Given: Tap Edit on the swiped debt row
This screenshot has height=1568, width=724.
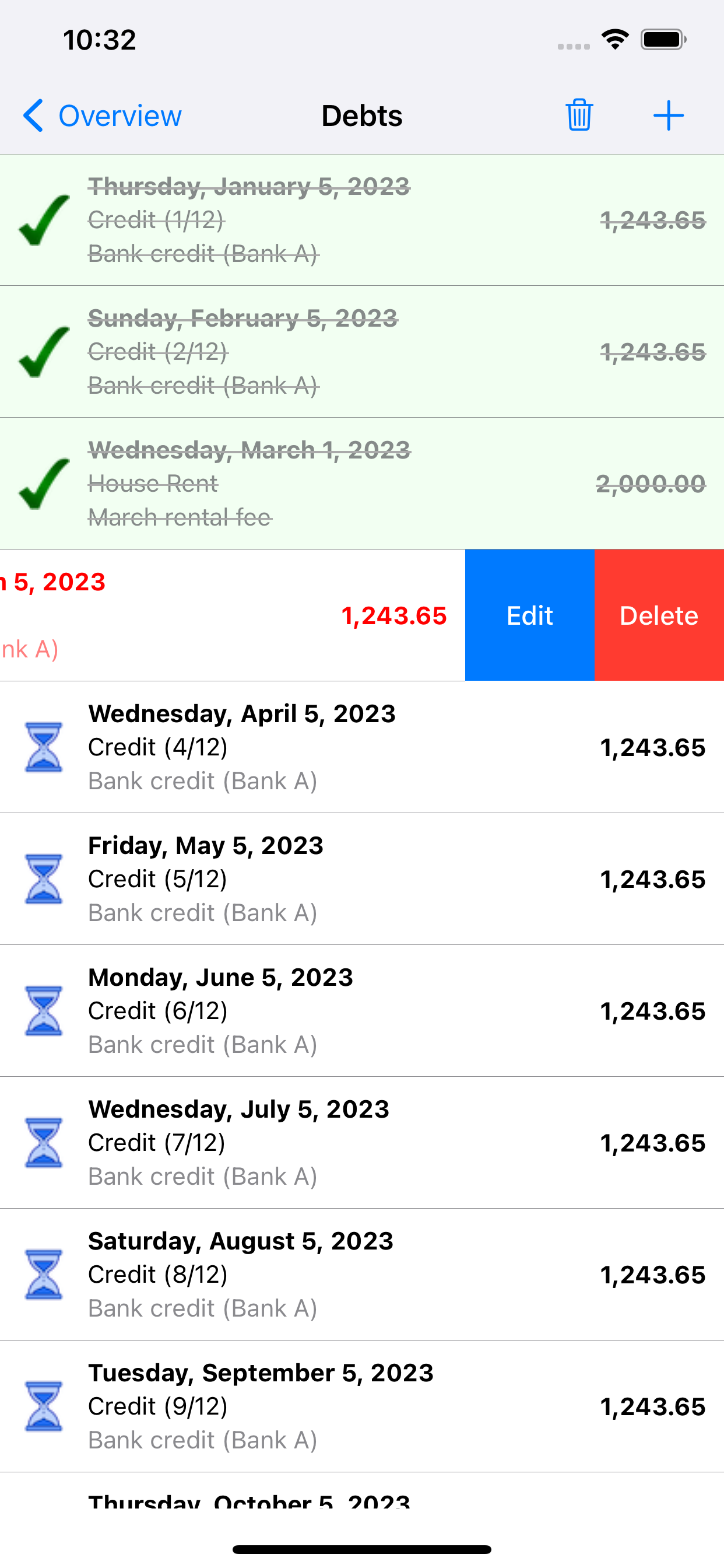Looking at the screenshot, I should click(x=529, y=615).
